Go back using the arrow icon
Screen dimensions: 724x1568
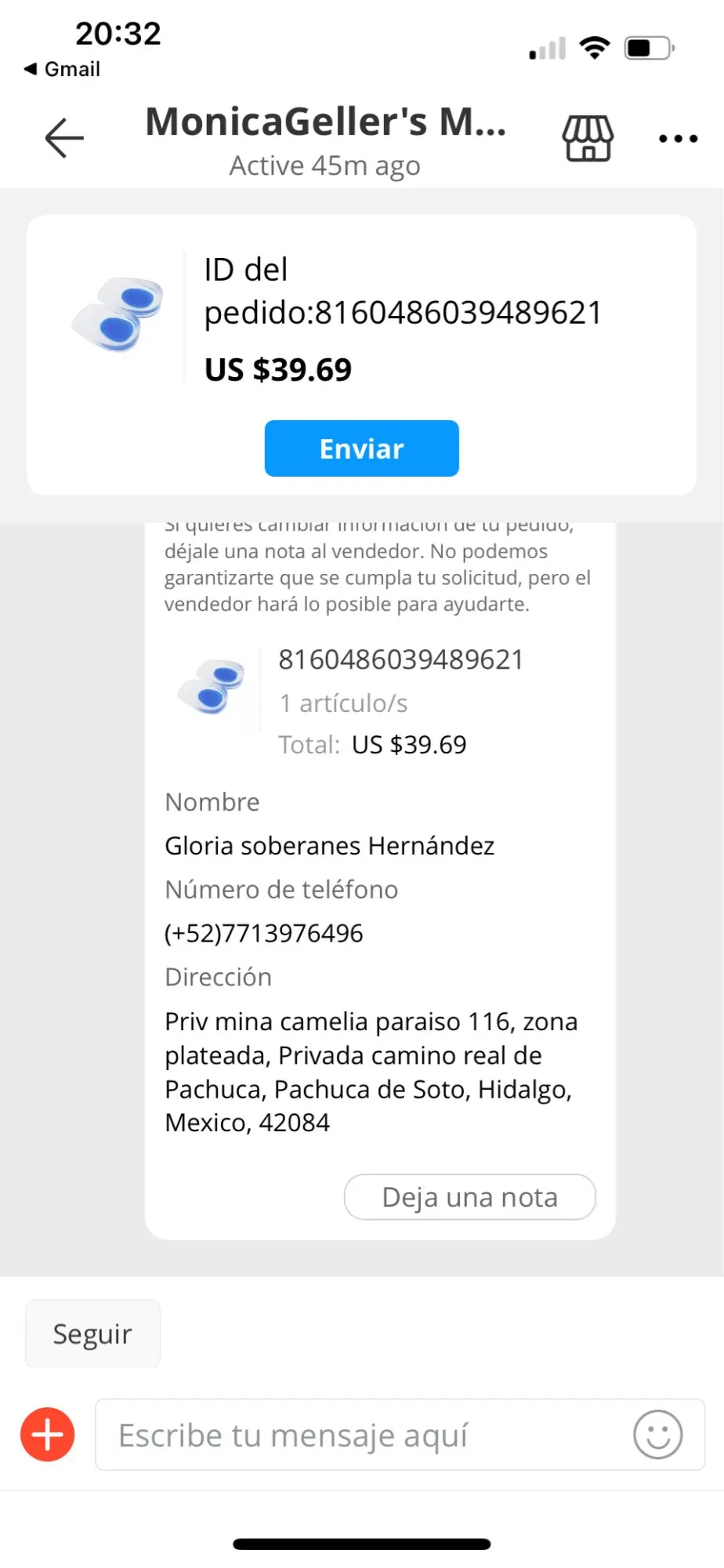point(64,139)
